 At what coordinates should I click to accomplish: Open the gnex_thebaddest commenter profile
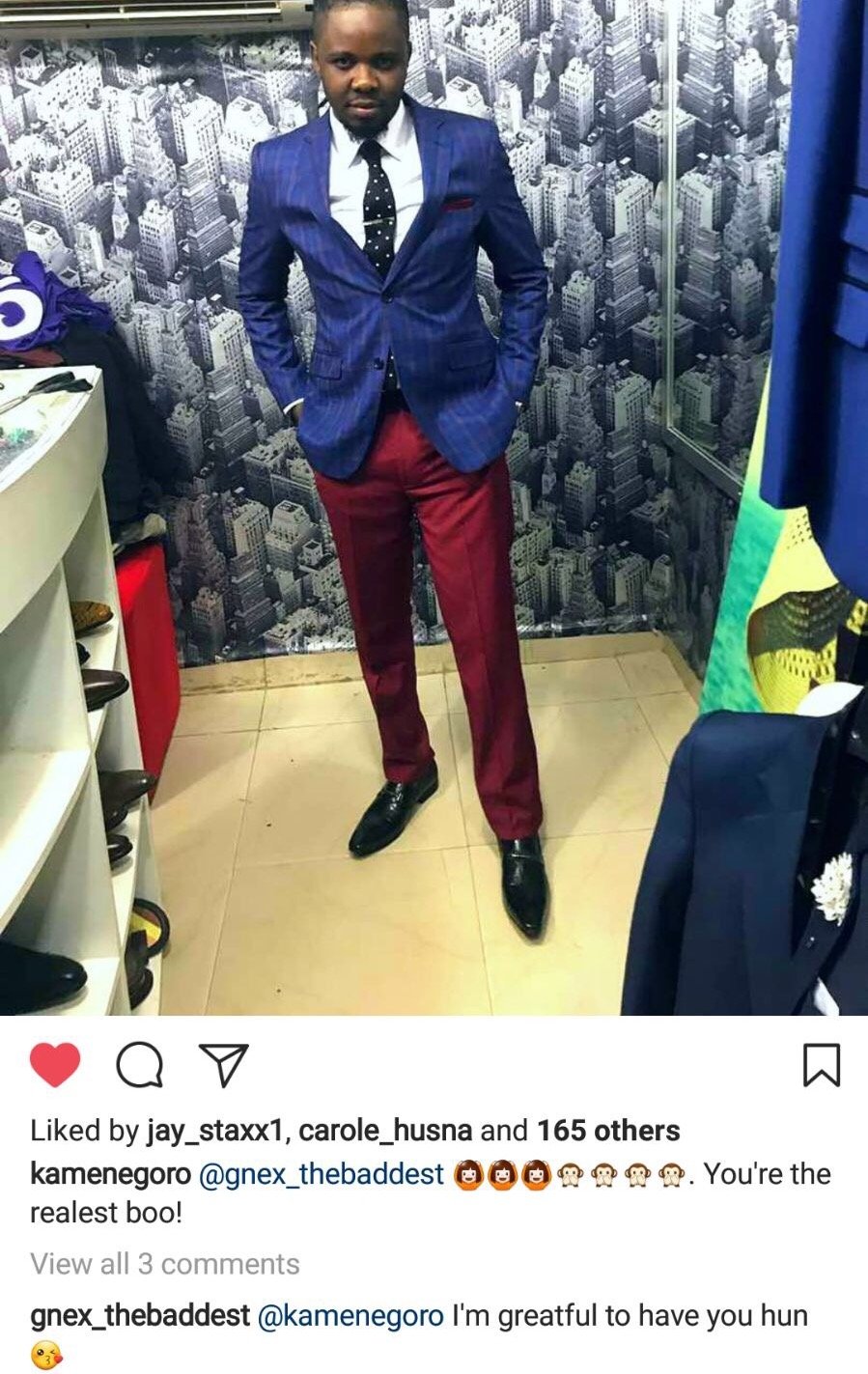(x=140, y=1315)
